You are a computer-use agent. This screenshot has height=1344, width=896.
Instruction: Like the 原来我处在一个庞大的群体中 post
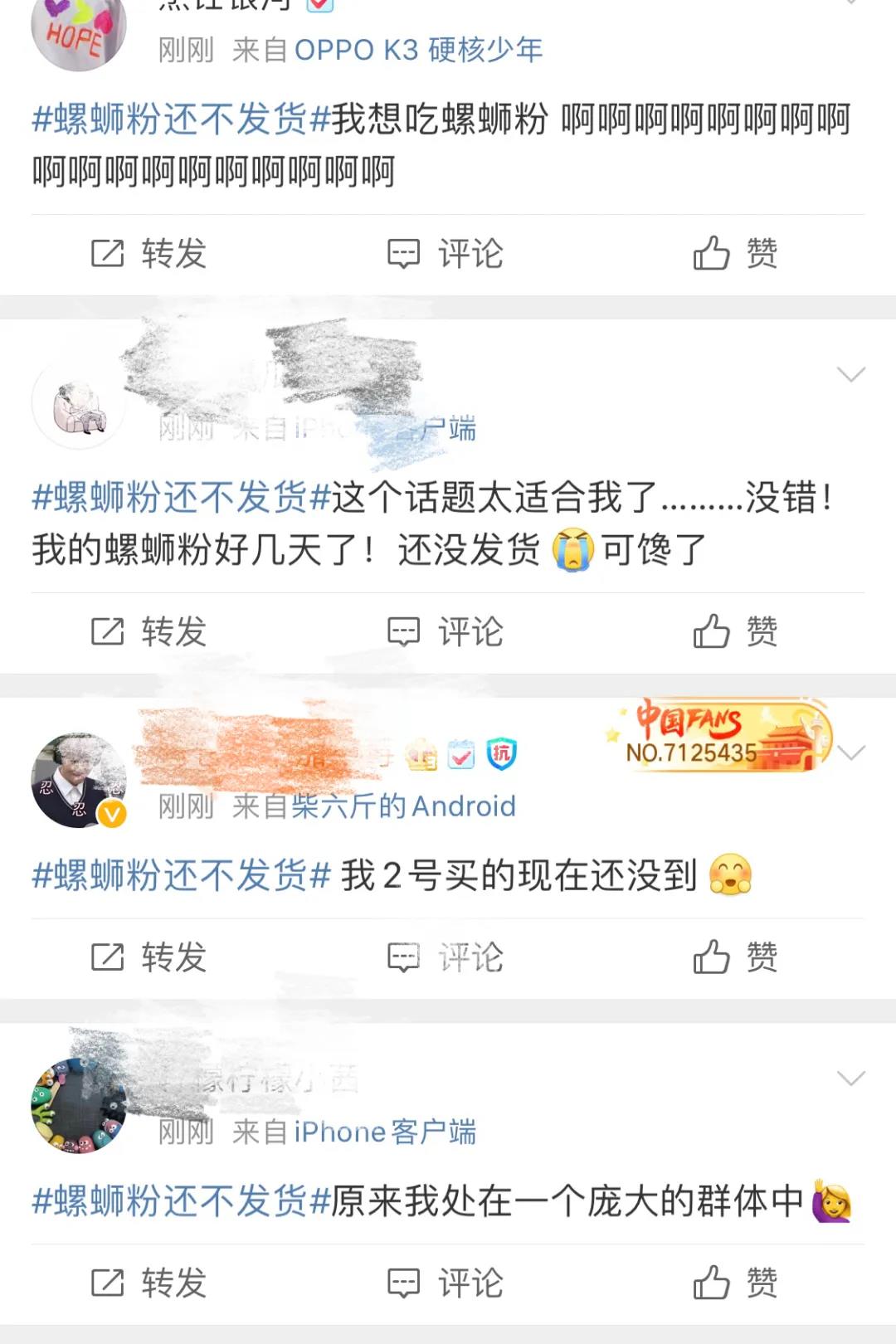point(736,1283)
